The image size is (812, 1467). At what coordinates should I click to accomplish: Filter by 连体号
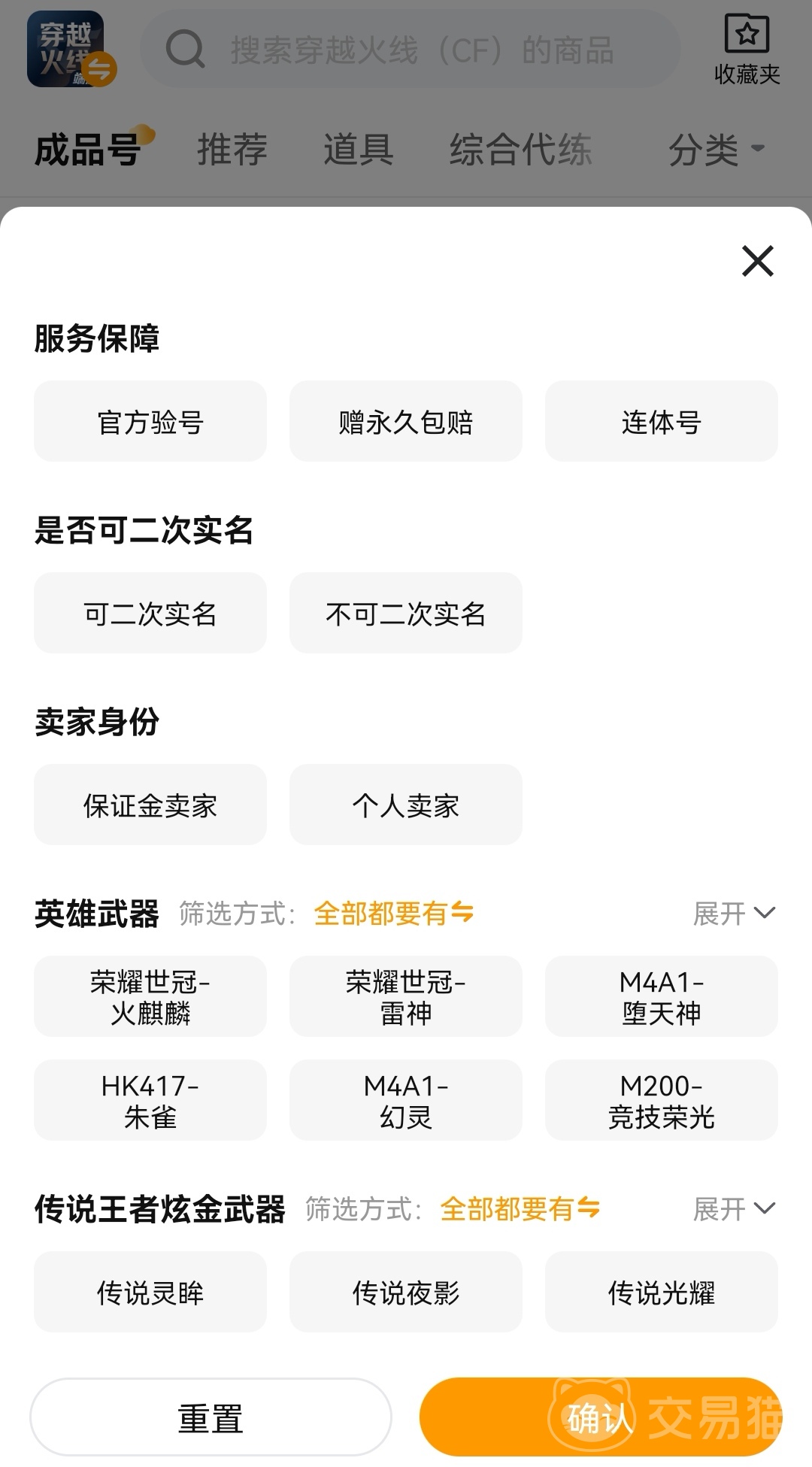pyautogui.click(x=661, y=421)
